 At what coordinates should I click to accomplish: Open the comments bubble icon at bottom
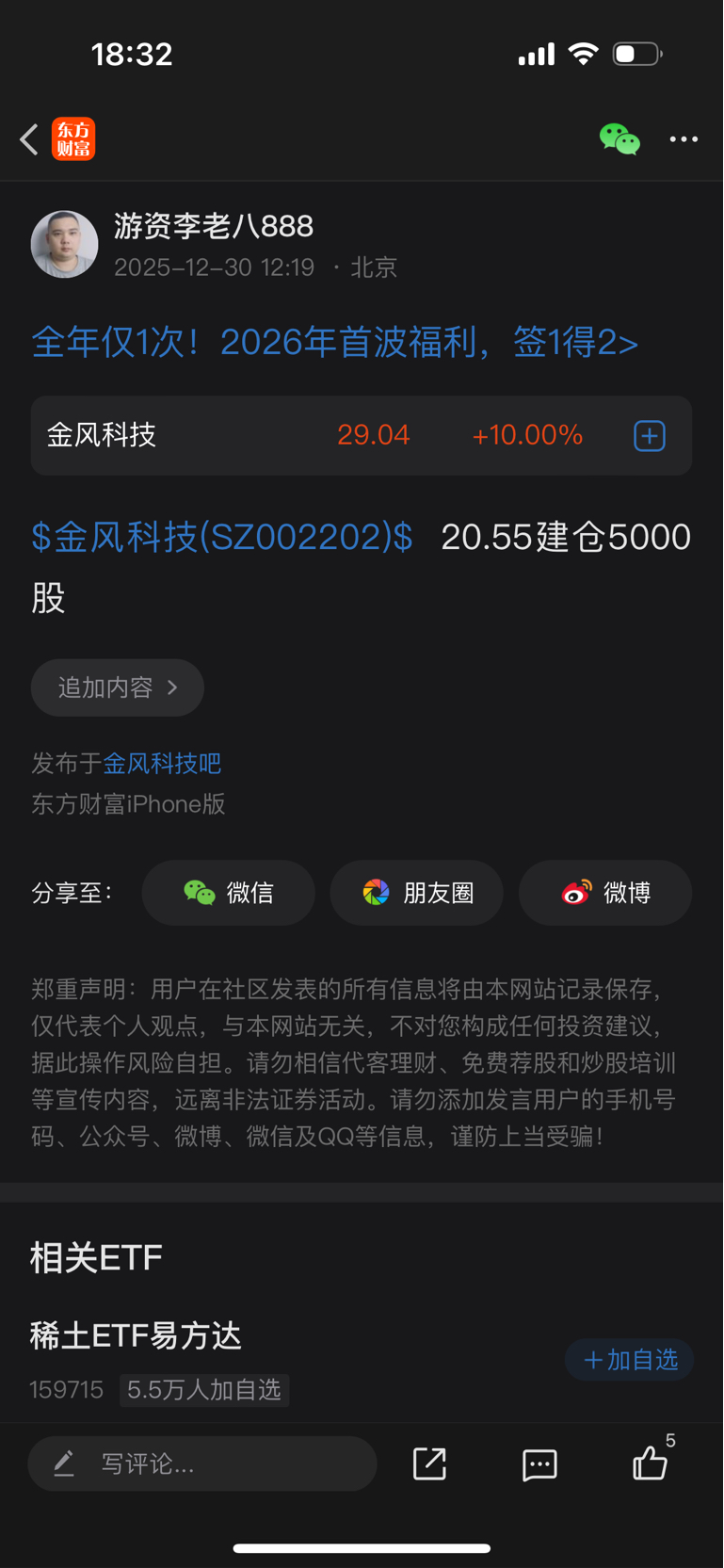(539, 1463)
